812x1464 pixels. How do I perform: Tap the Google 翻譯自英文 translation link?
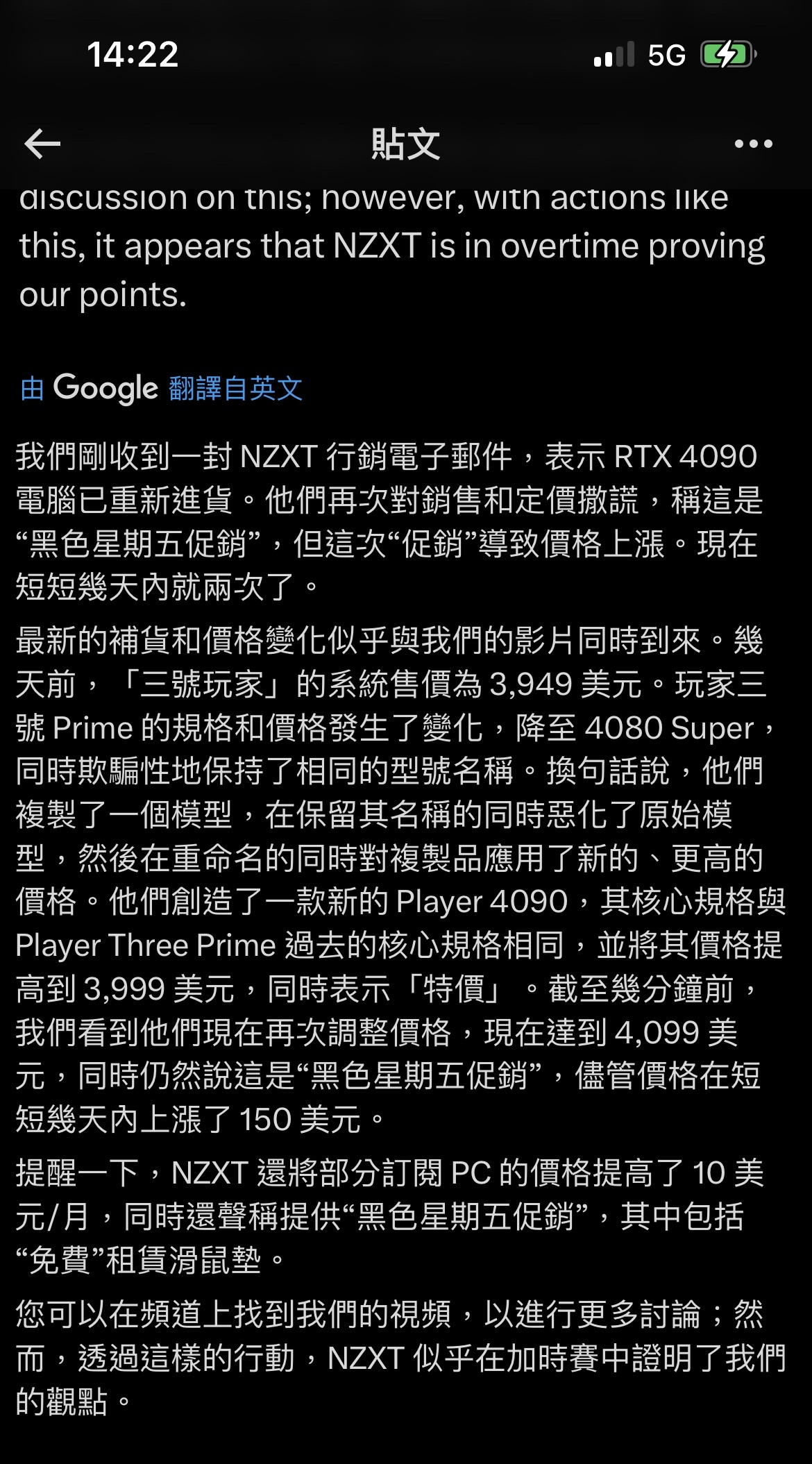pyautogui.click(x=162, y=388)
